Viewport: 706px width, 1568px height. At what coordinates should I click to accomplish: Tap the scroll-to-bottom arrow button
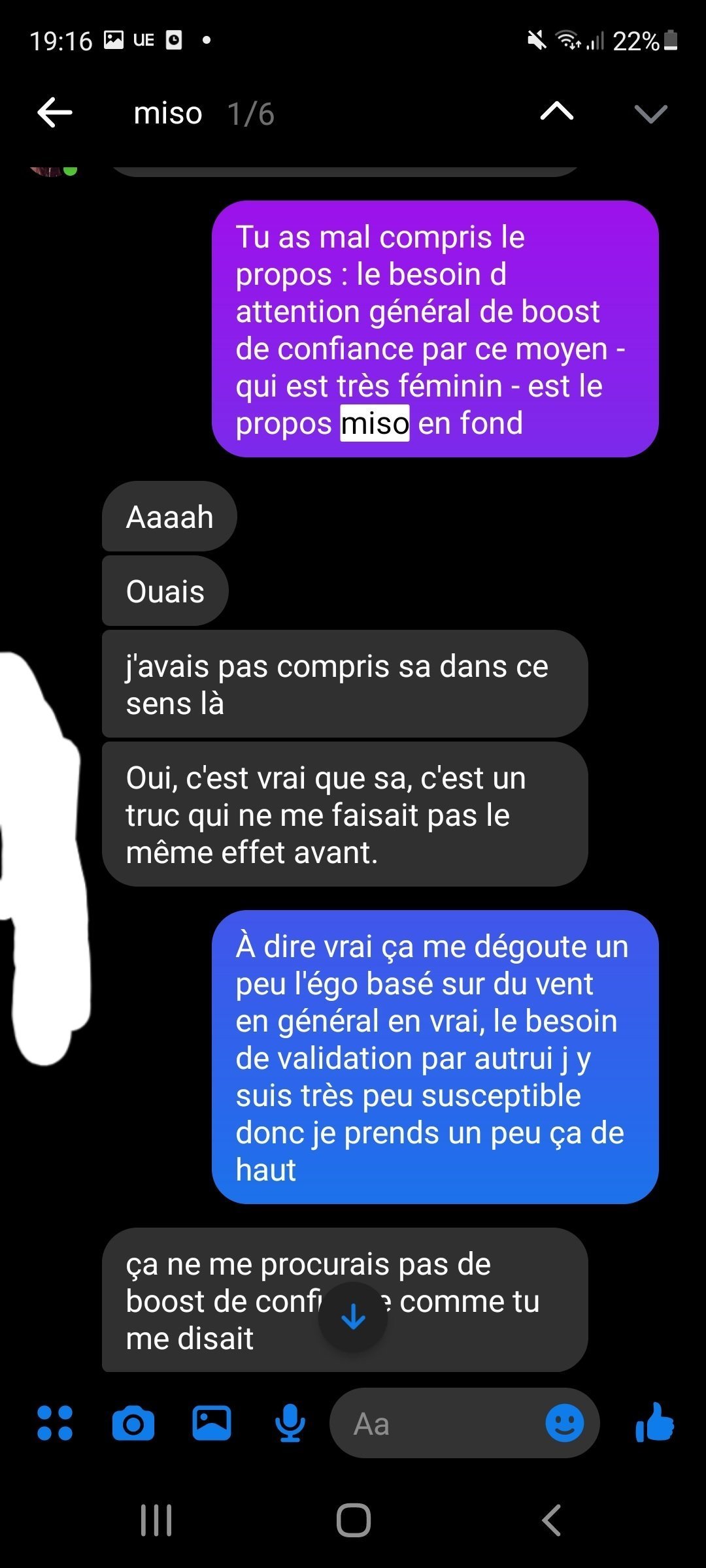click(353, 1317)
